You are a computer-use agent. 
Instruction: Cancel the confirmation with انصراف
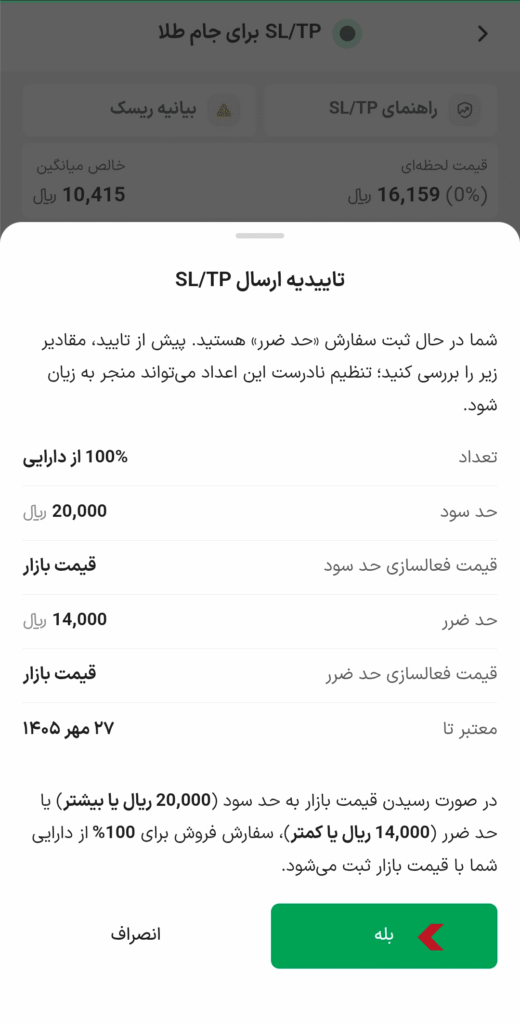click(x=136, y=935)
